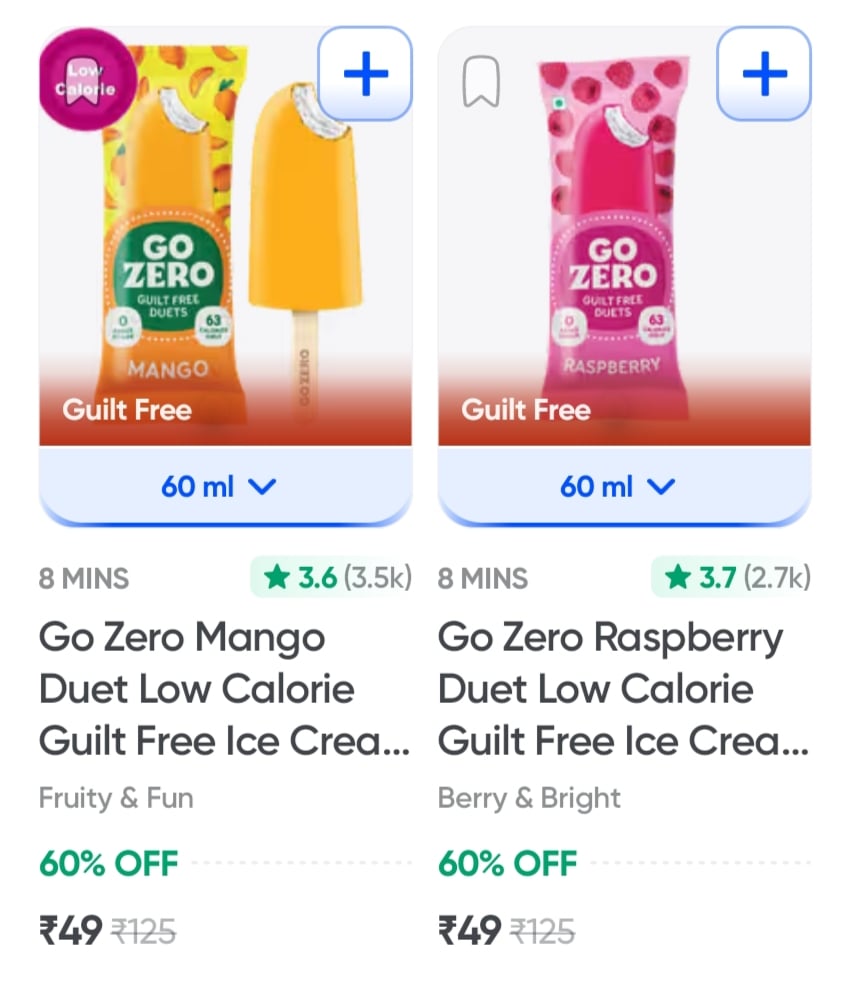Bookmark the Go Zero Raspberry Duet
The image size is (852, 1008).
[481, 83]
